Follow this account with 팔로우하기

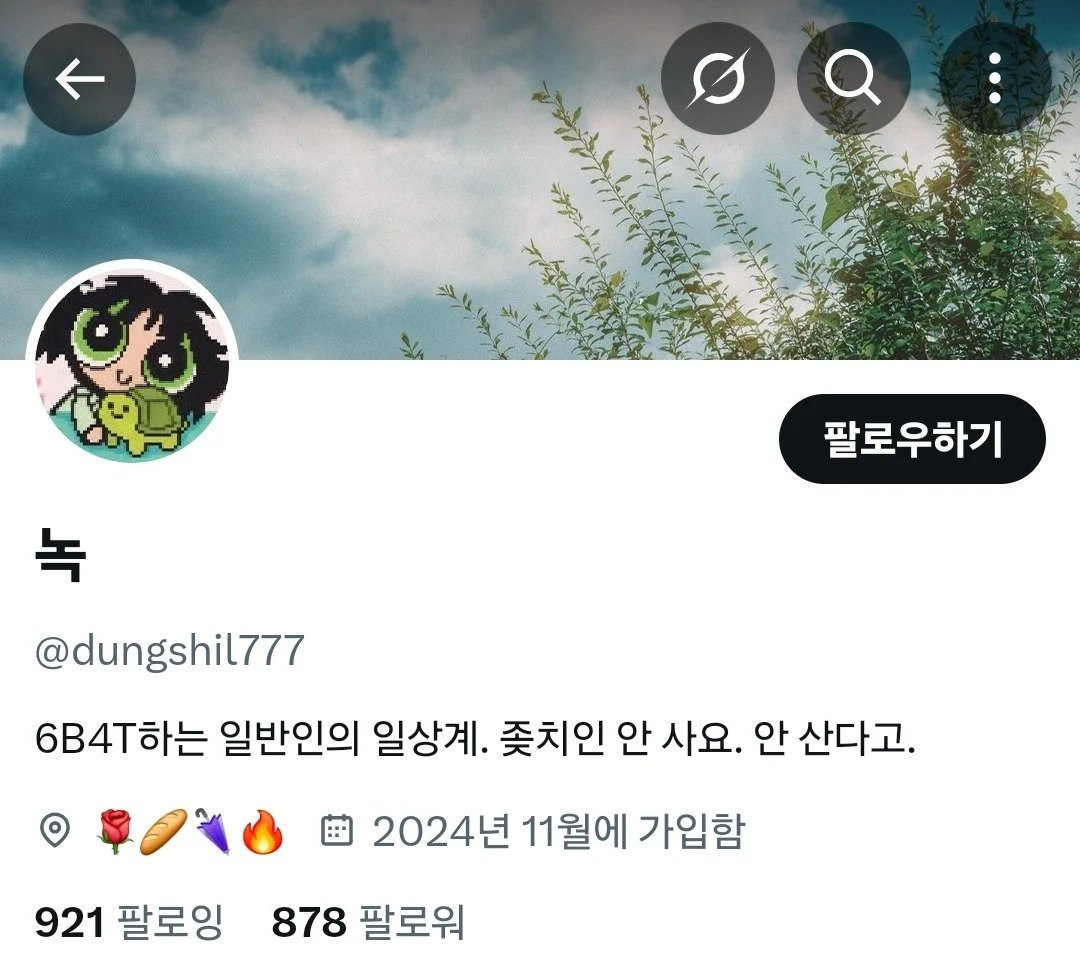click(x=911, y=439)
